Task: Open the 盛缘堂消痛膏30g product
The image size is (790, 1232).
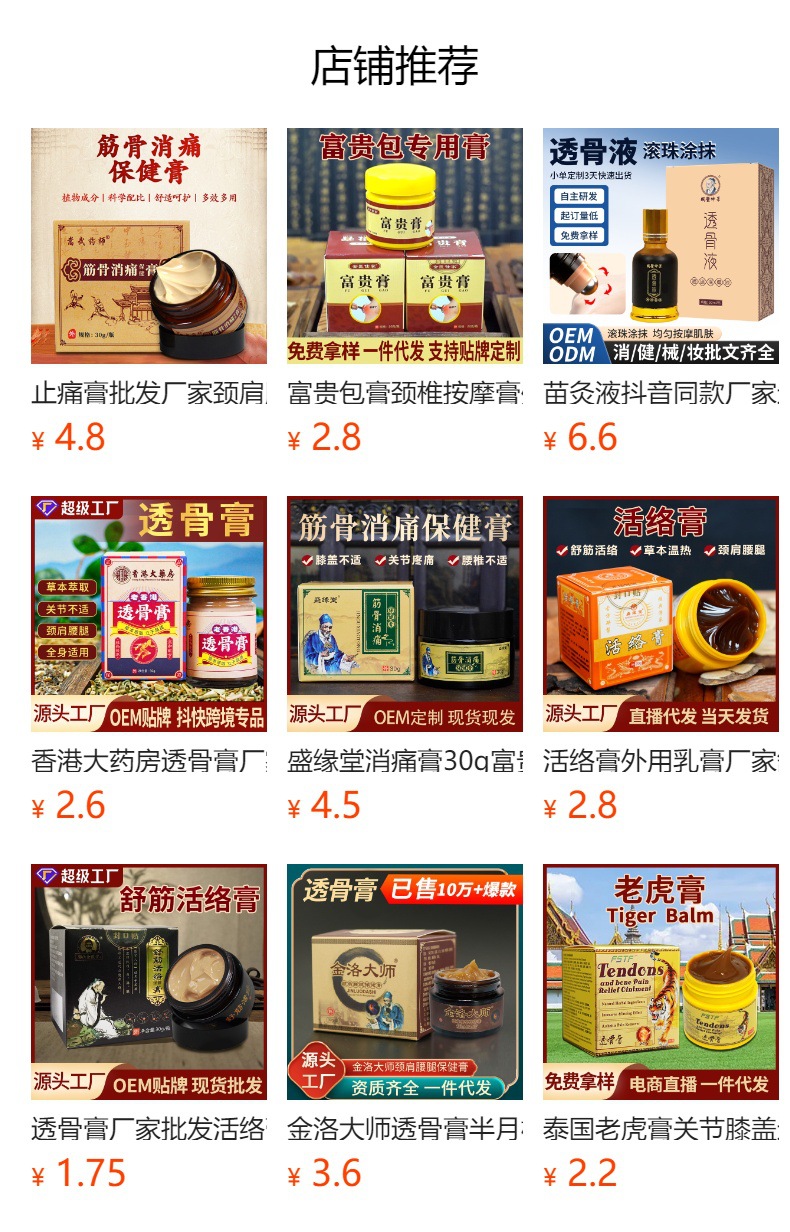Action: click(x=405, y=659)
